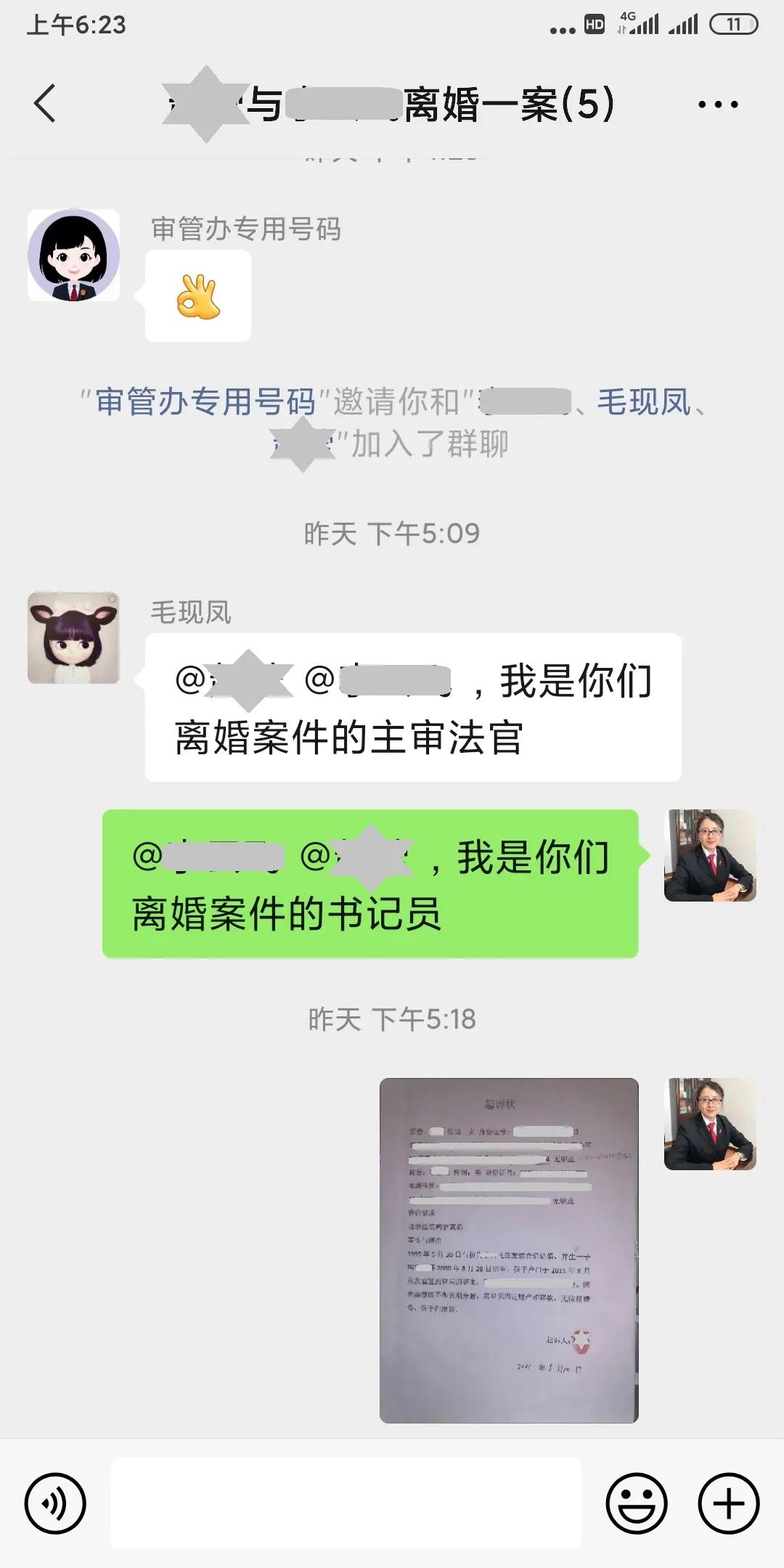Screen dimensions: 784x1568
Task: Tap the message text field
Action: pos(346,1503)
